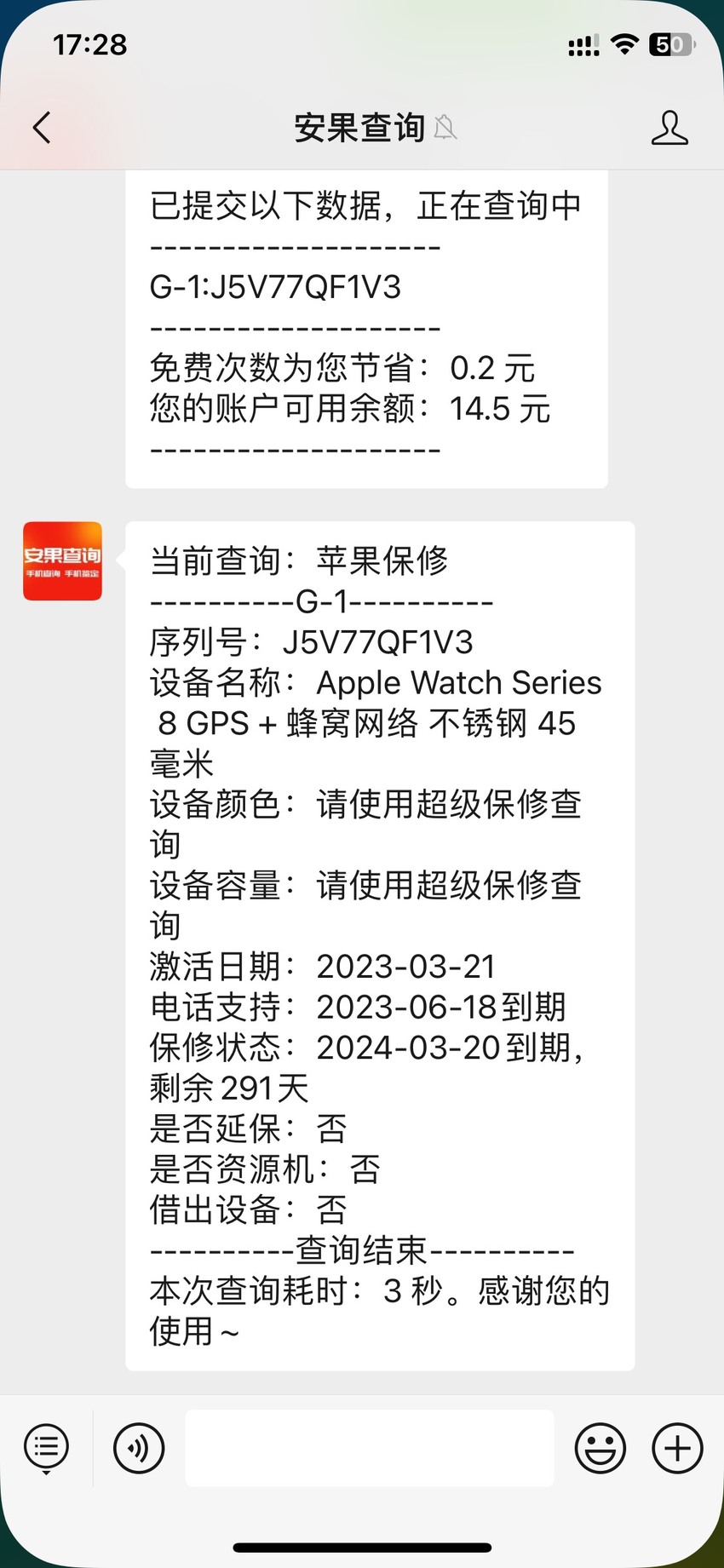This screenshot has width=724, height=1568.
Task: Open the emoji picker
Action: [x=600, y=1448]
